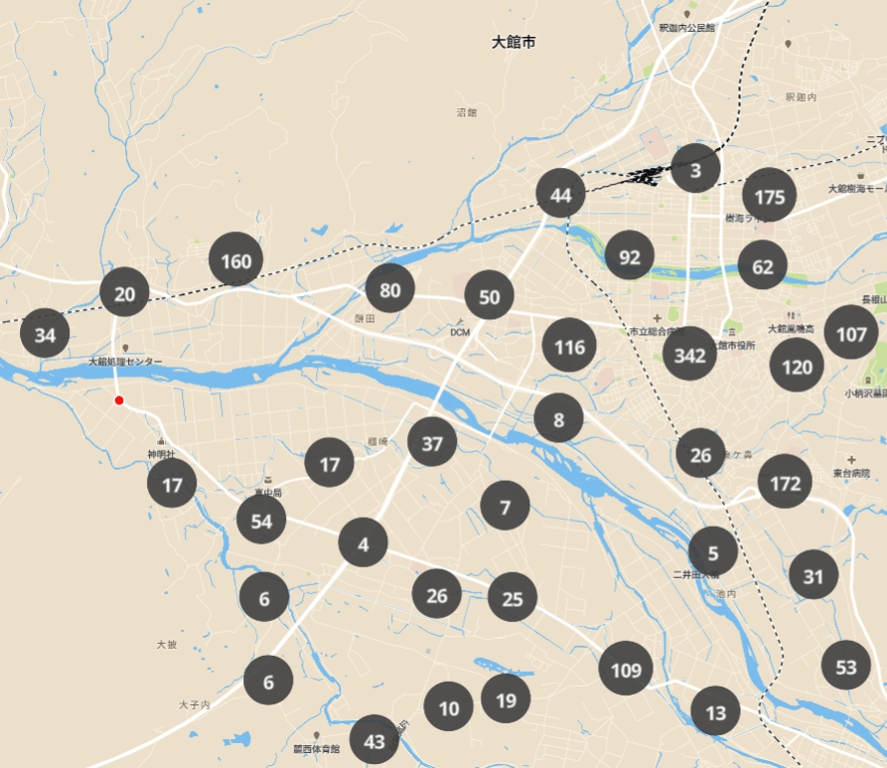The image size is (887, 768).
Task: Tap the cluster showing 43
Action: (x=374, y=741)
